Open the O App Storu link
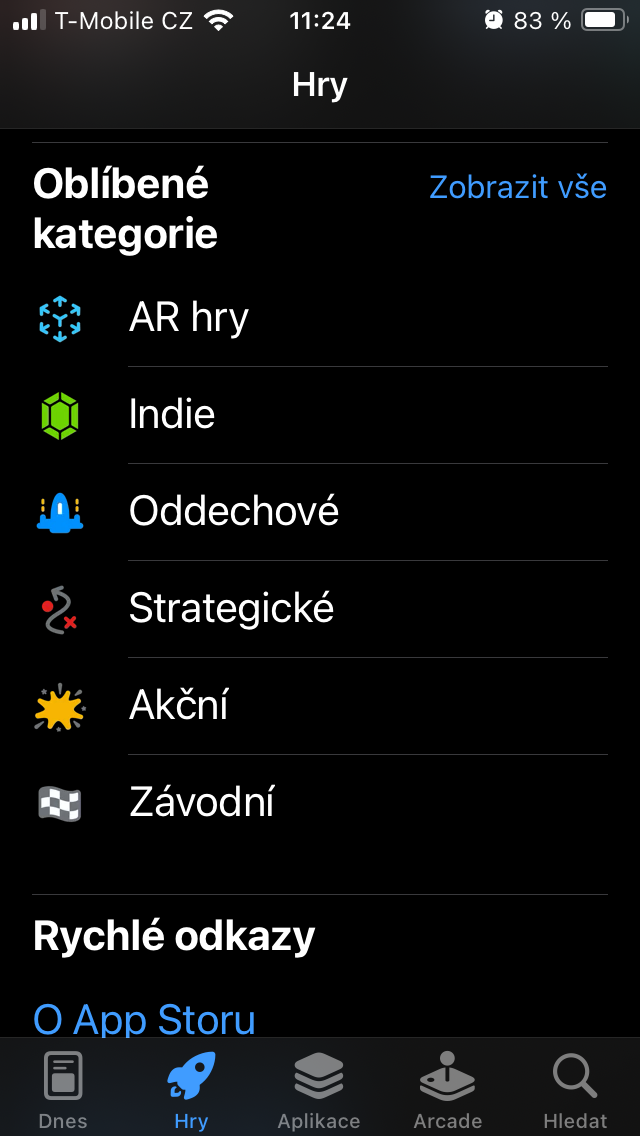640x1136 pixels. 144,1019
